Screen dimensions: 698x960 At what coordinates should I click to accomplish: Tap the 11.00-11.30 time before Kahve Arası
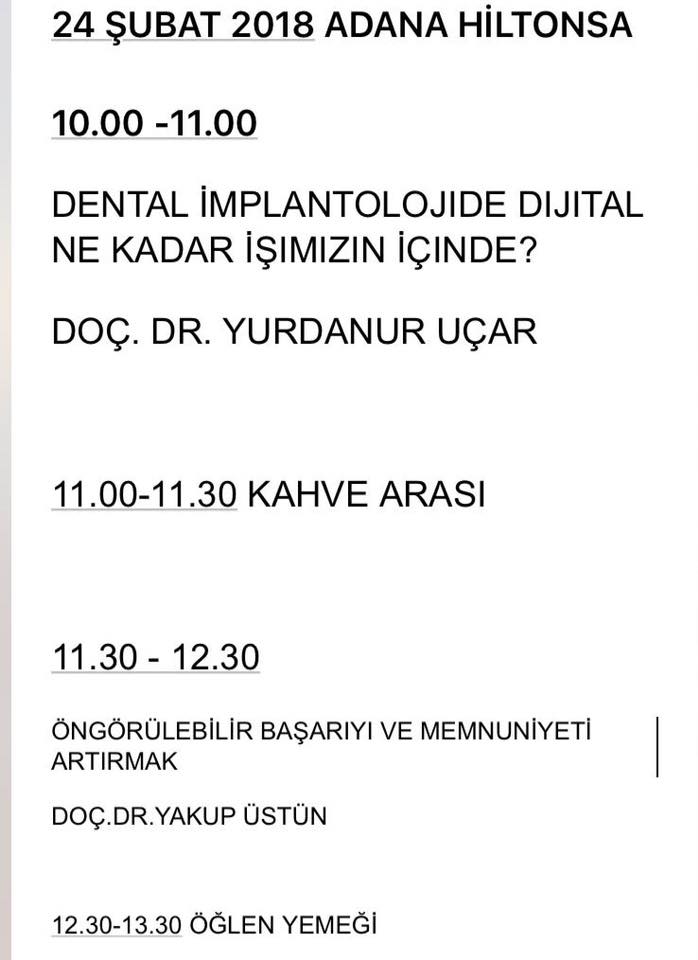[x=144, y=494]
